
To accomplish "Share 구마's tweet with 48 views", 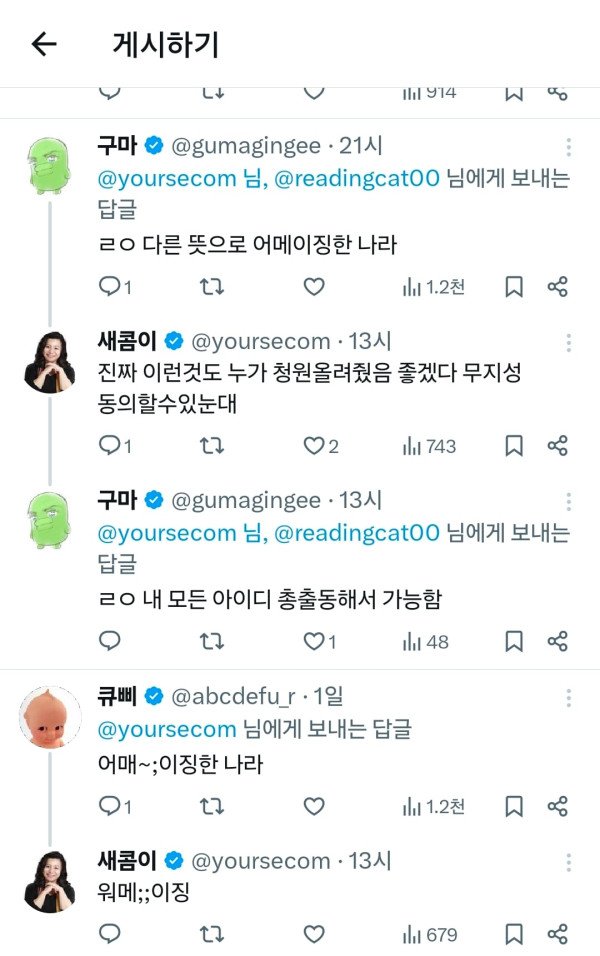I will (558, 641).
